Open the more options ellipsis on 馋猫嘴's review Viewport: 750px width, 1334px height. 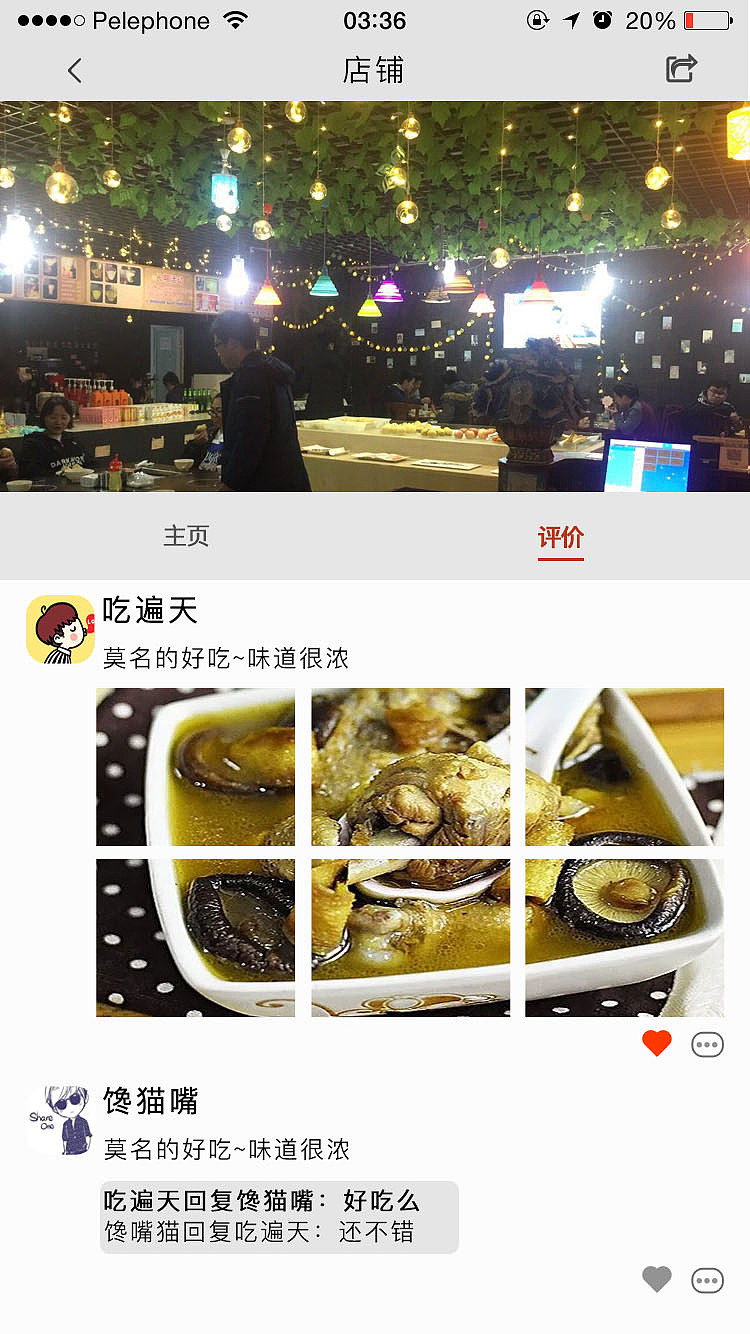pos(707,1279)
